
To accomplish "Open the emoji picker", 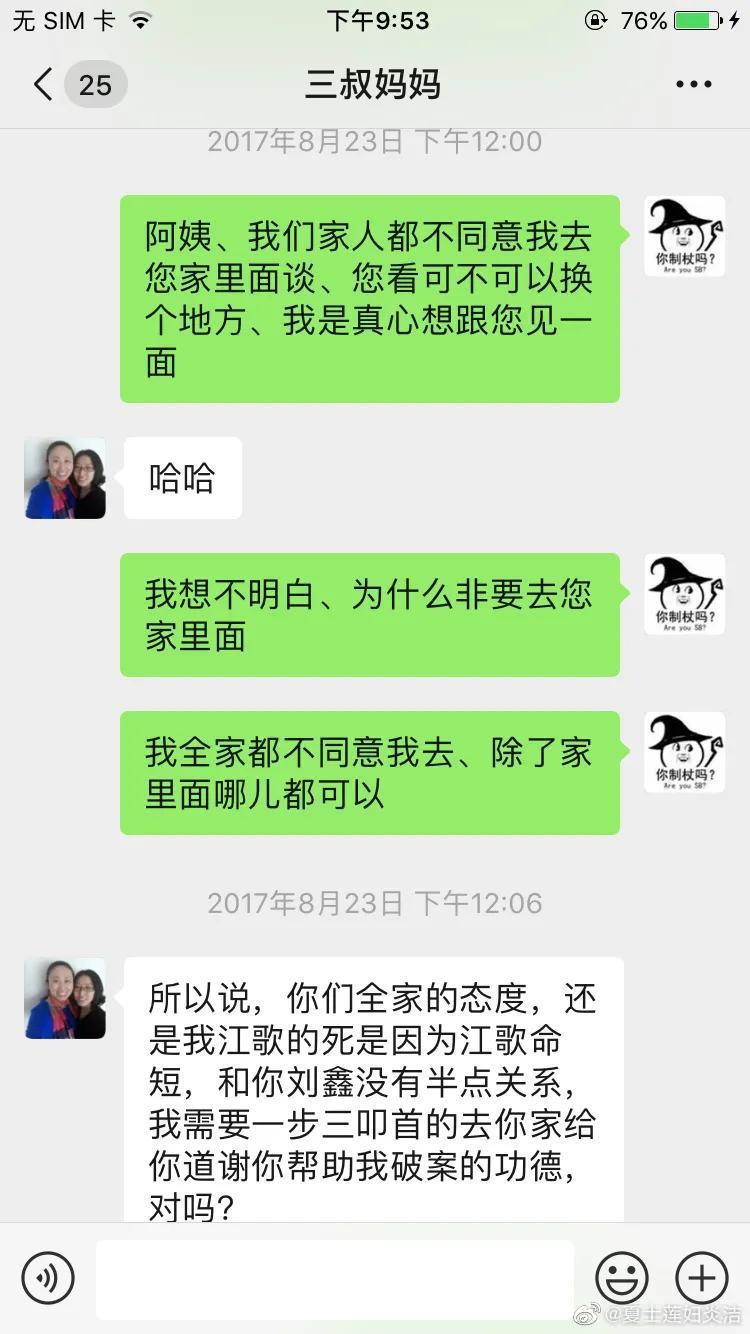I will coord(622,1278).
